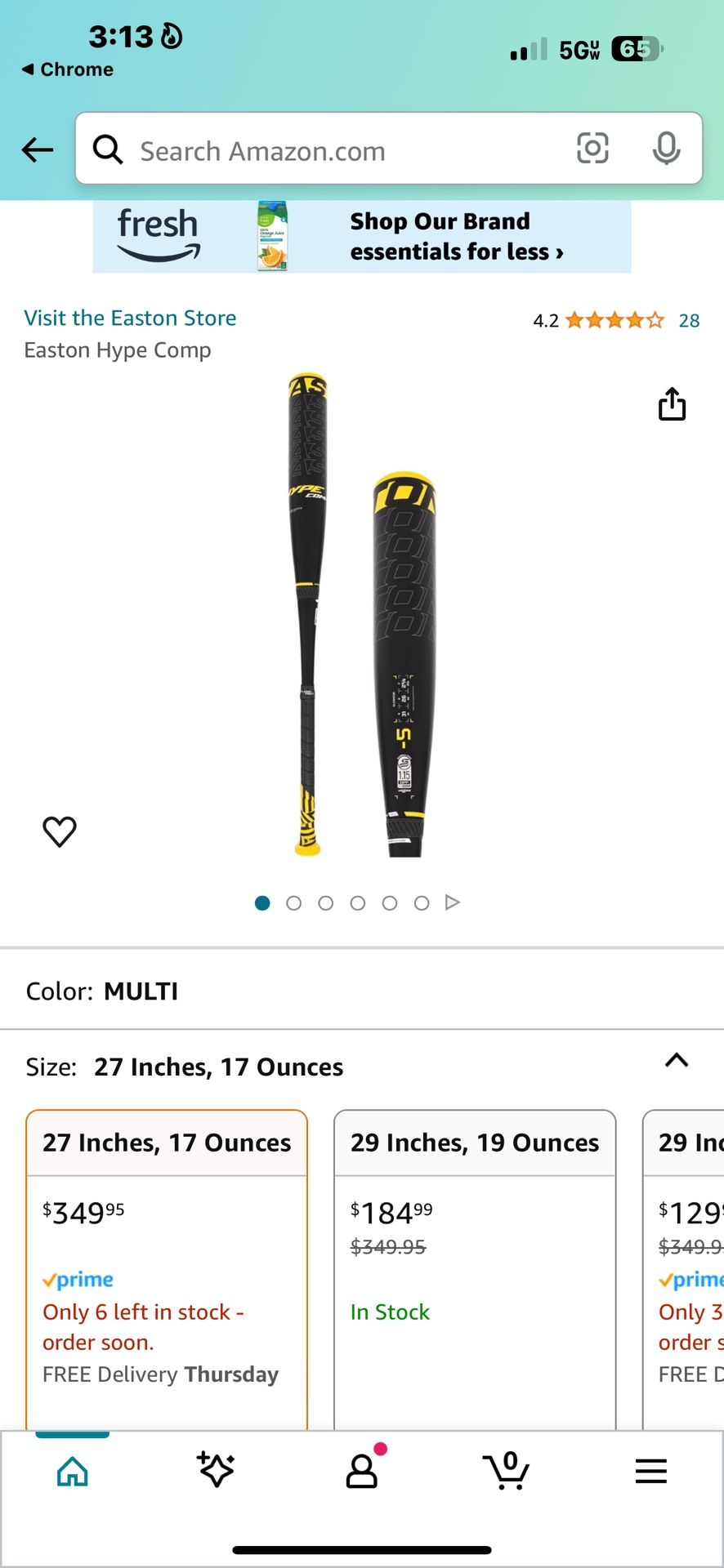Open the sparkle AI assistant tab
The height and width of the screenshot is (1568, 724).
pos(217,1470)
